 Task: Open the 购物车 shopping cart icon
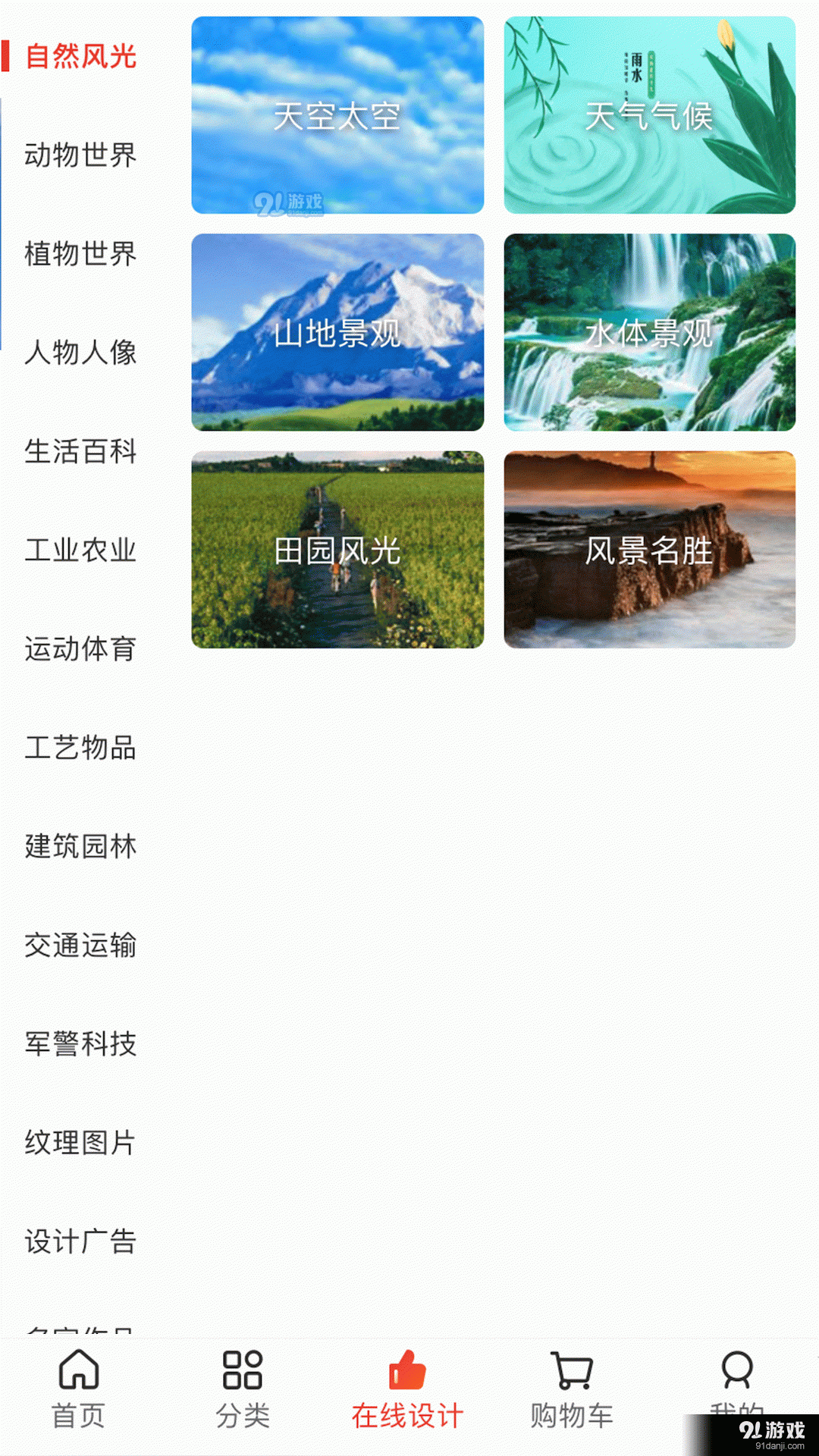tap(573, 1385)
